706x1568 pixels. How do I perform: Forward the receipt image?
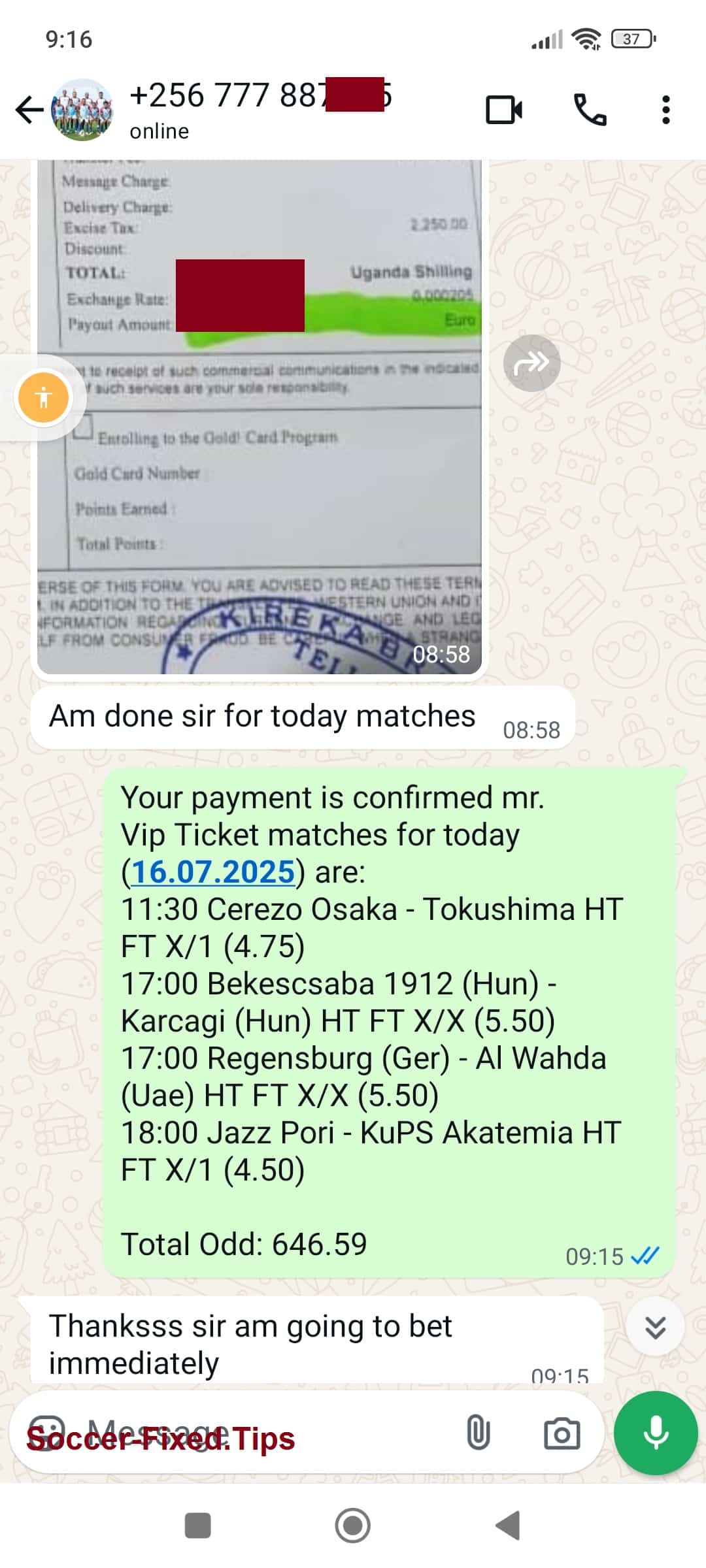click(x=531, y=363)
